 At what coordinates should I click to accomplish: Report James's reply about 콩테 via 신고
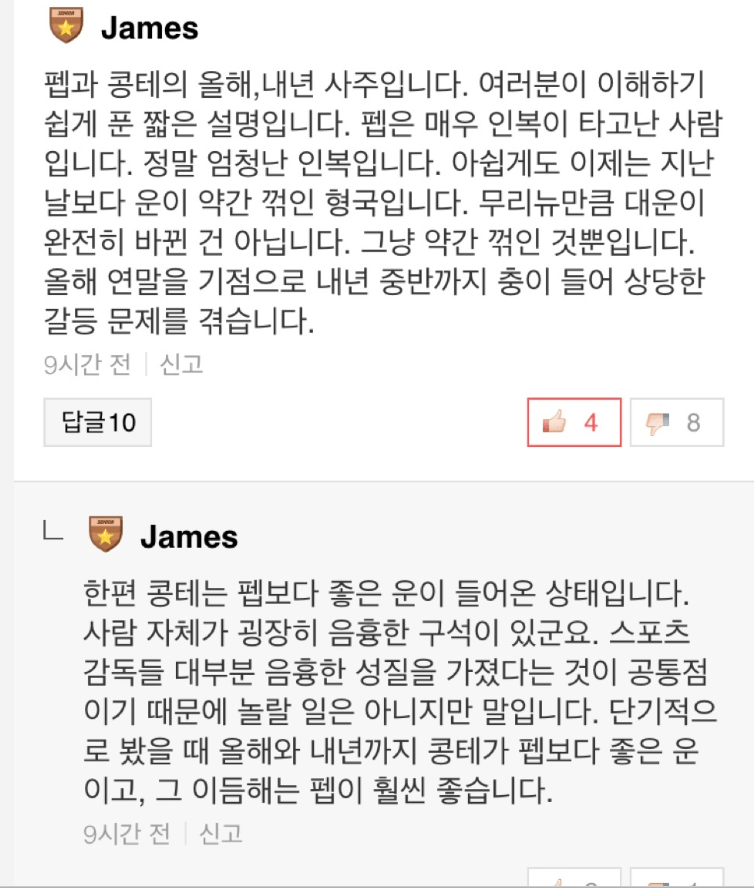click(x=221, y=833)
